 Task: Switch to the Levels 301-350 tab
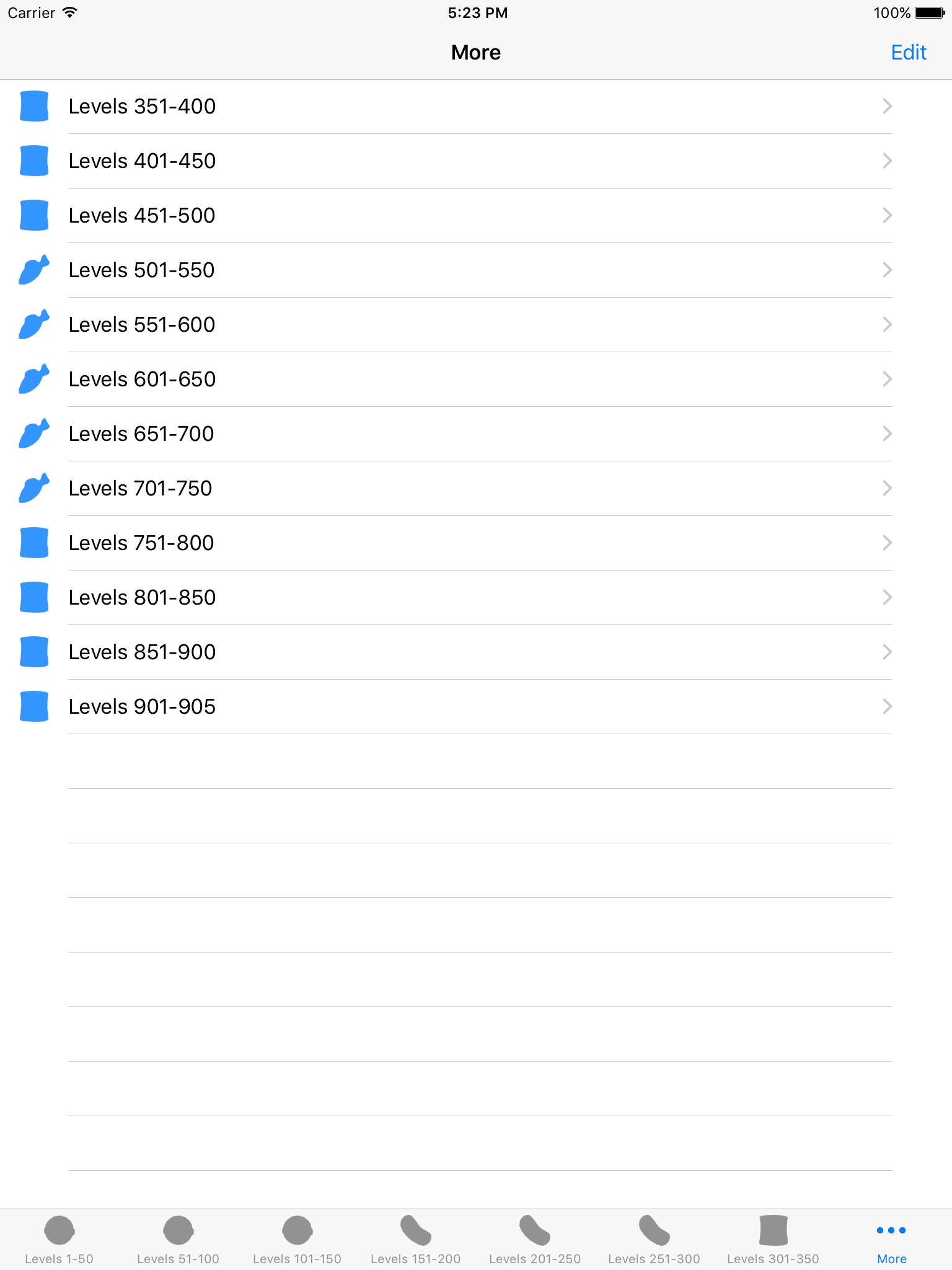(773, 1240)
